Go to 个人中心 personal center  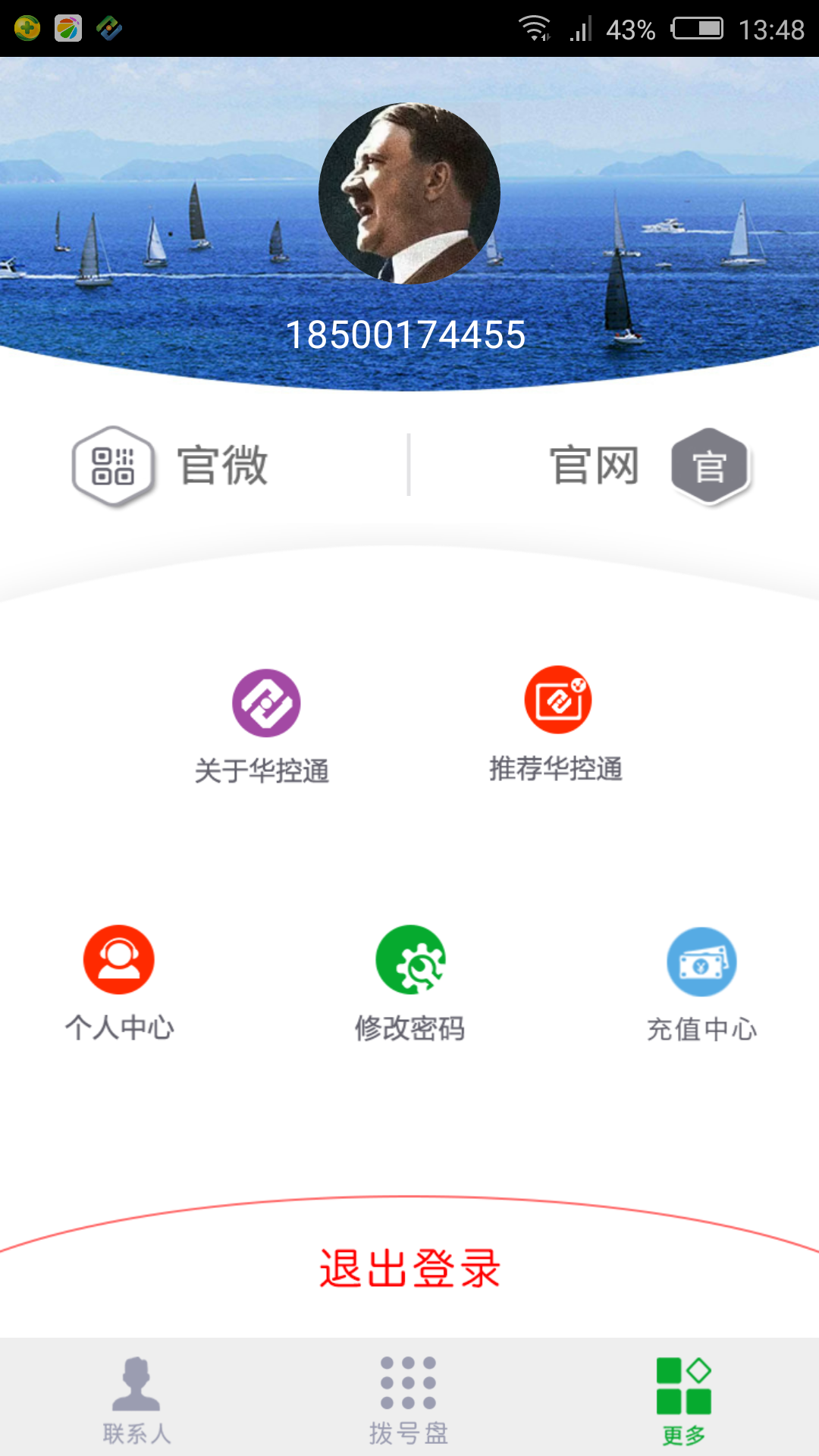tap(119, 983)
